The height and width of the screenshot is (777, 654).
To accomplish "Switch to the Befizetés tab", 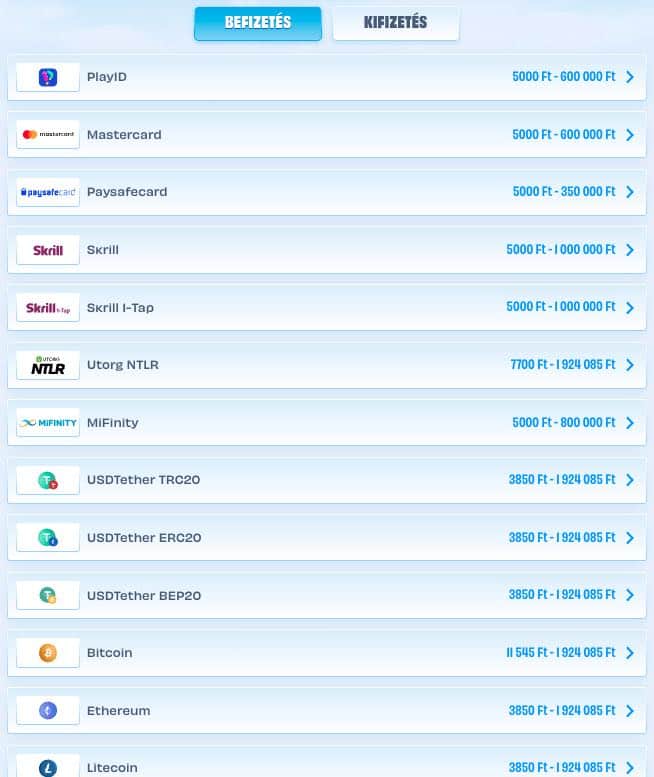I will coord(258,23).
